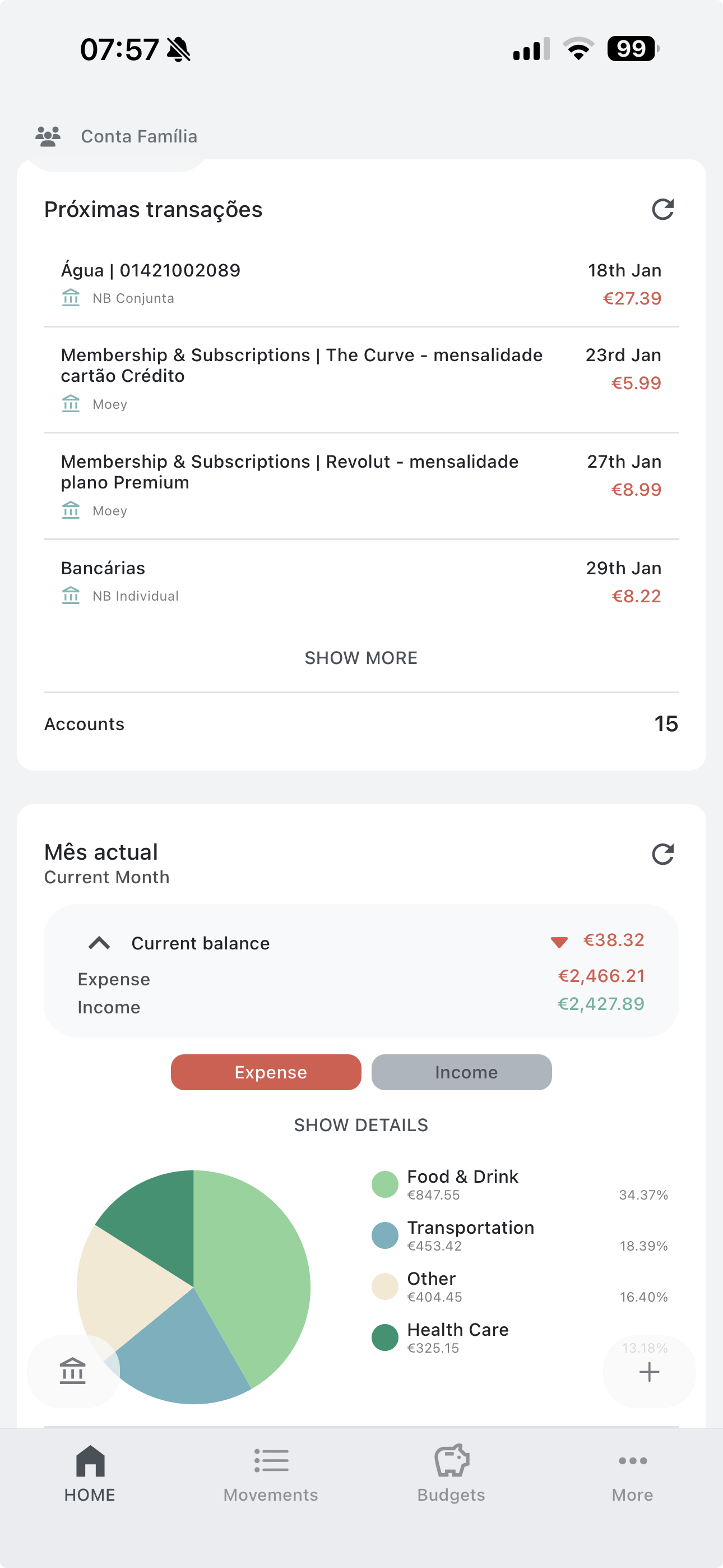Open the More tab
This screenshot has width=723, height=1568.
coord(632,1473)
